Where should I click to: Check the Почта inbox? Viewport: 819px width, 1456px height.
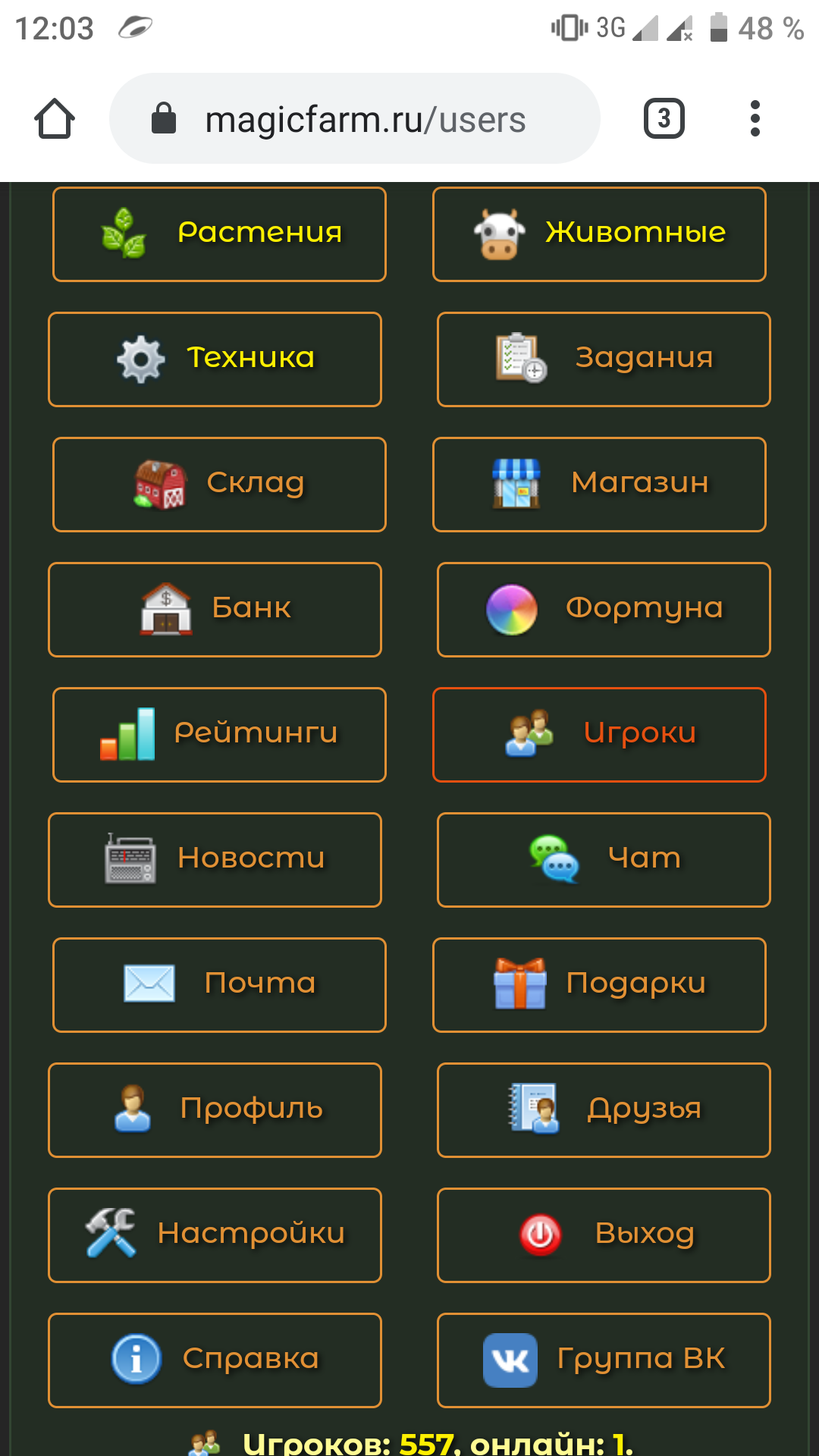pyautogui.click(x=219, y=985)
